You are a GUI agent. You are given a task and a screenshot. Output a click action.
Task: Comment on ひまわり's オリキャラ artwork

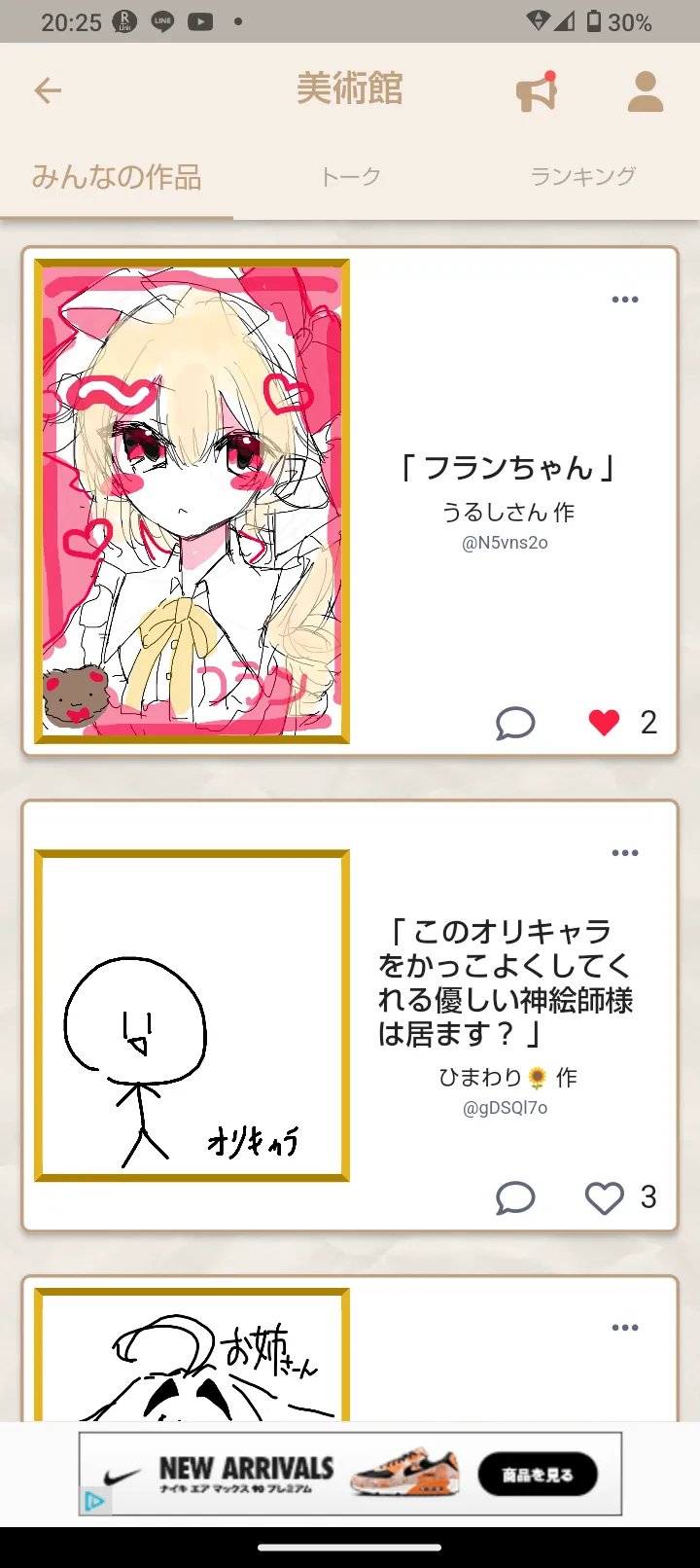click(x=515, y=1197)
